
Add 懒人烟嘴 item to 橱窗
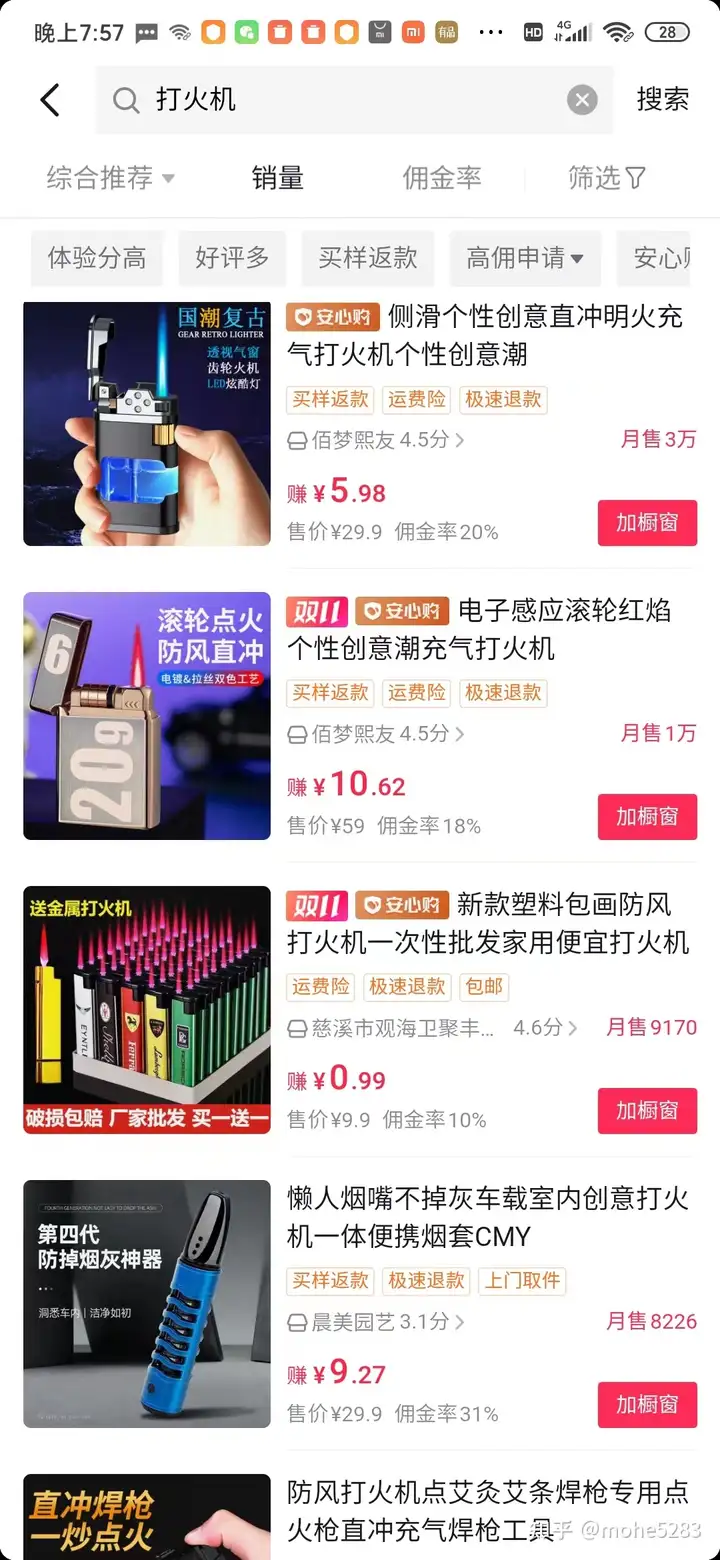coord(647,1404)
